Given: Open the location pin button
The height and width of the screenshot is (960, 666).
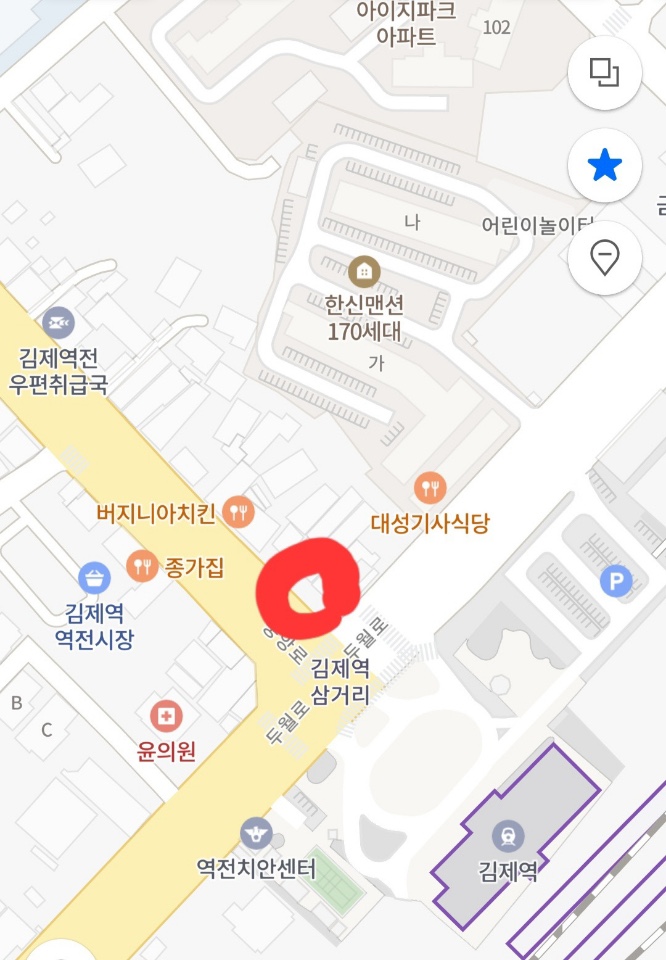Looking at the screenshot, I should [604, 258].
